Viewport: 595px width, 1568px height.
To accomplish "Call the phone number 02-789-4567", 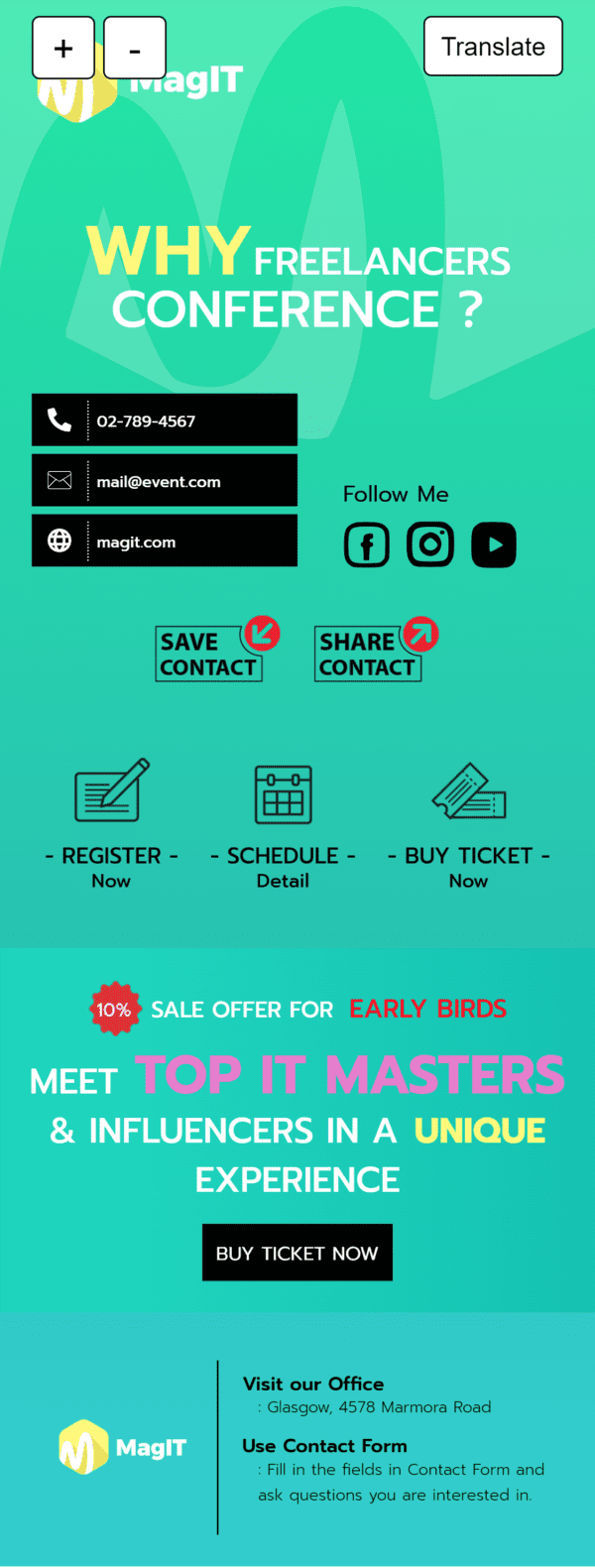I will pos(165,421).
